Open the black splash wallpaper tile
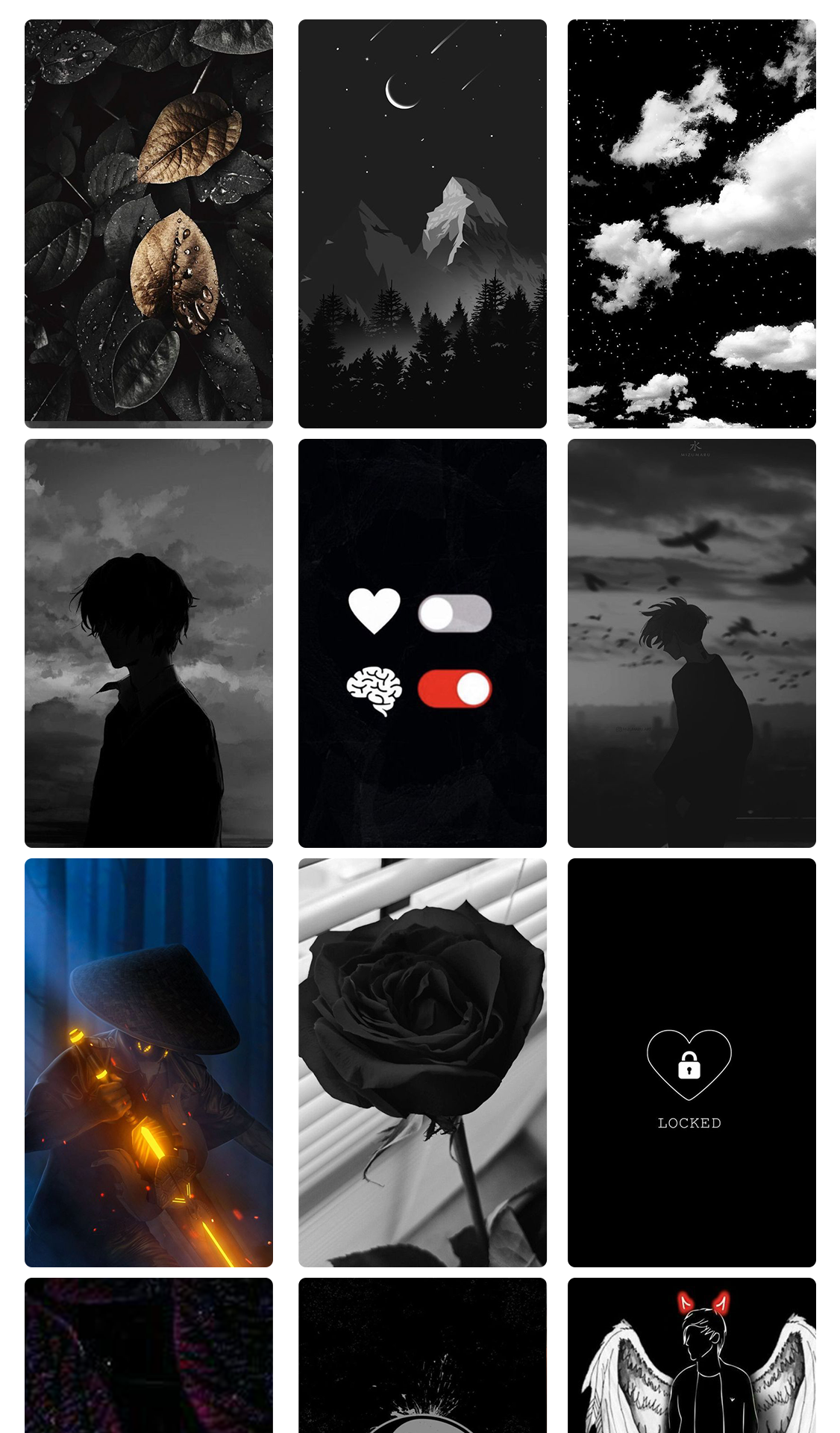Screen dimensions: 840x1433 [422, 1355]
